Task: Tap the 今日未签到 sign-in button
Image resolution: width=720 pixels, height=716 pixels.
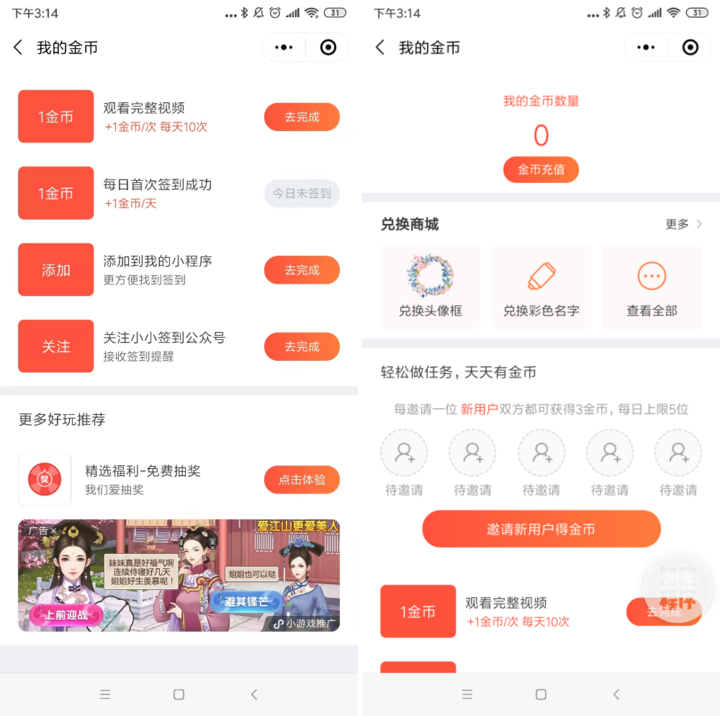Action: (x=301, y=194)
